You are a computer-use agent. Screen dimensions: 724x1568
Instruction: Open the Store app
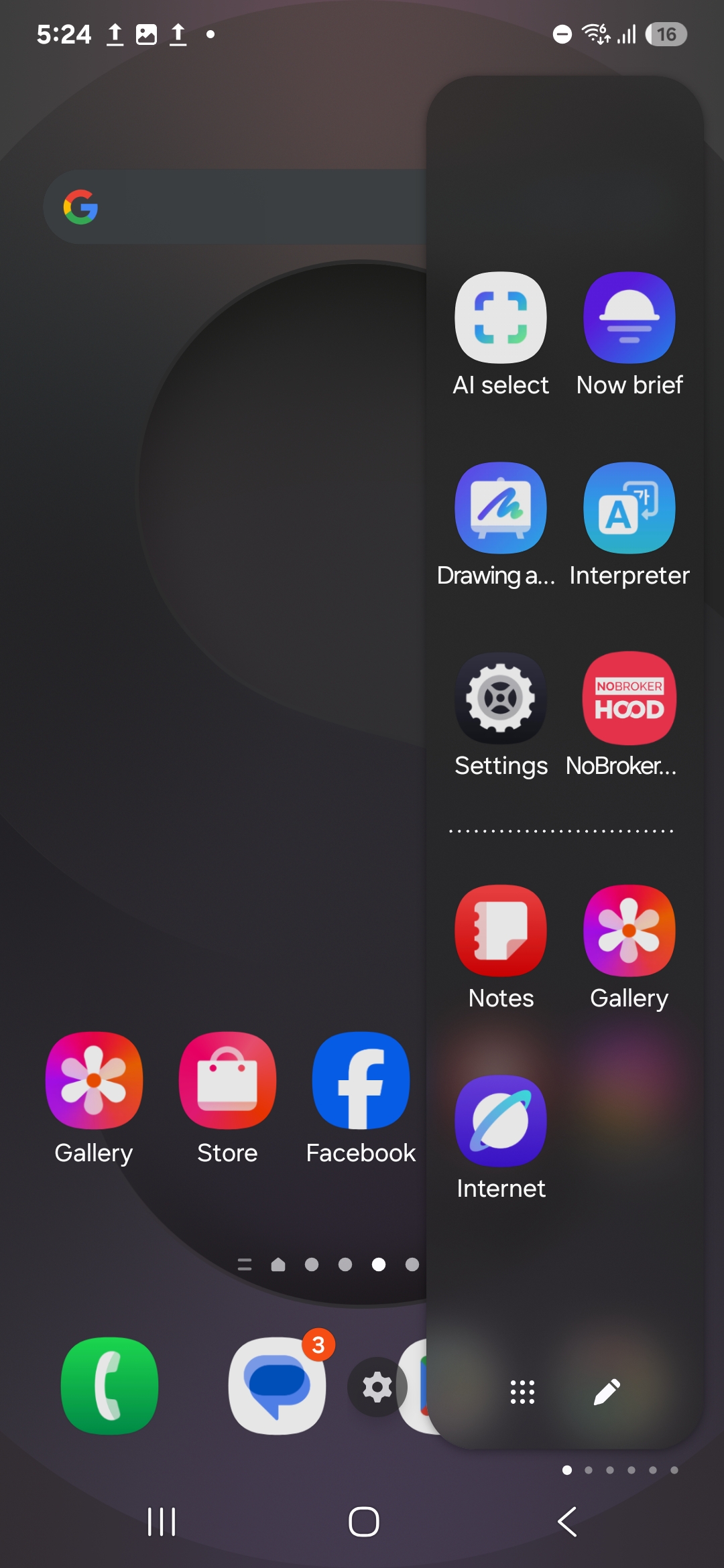(227, 1080)
